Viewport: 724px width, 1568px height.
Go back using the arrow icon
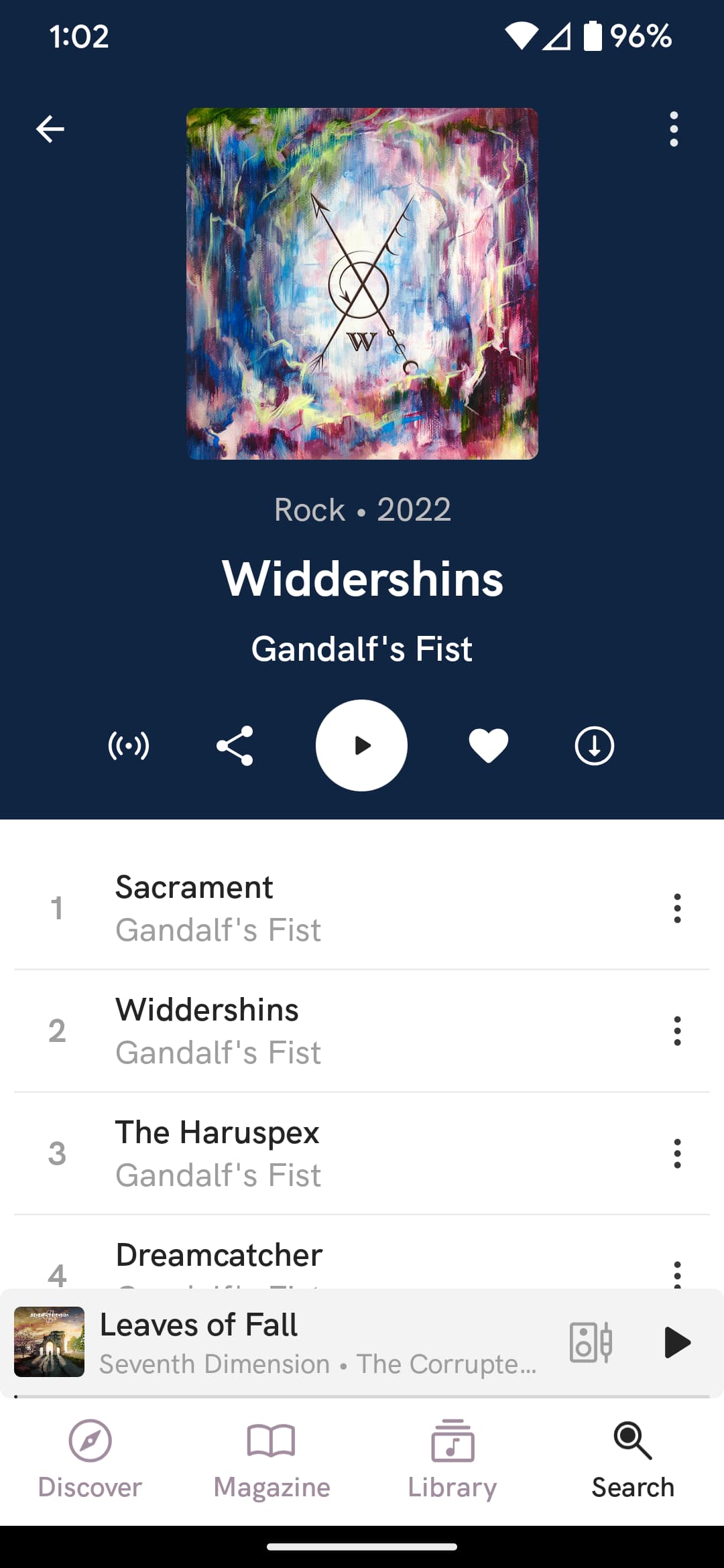point(50,129)
